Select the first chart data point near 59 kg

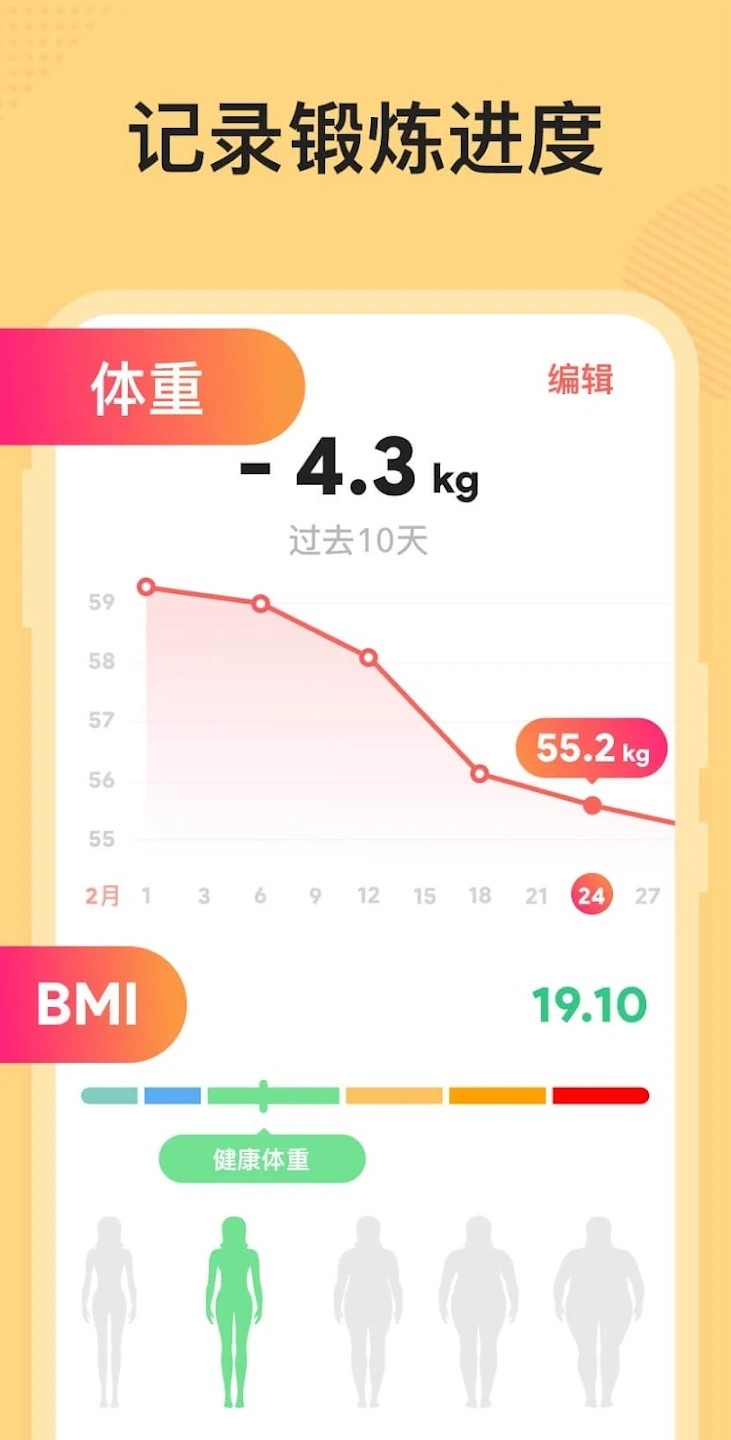click(x=148, y=587)
